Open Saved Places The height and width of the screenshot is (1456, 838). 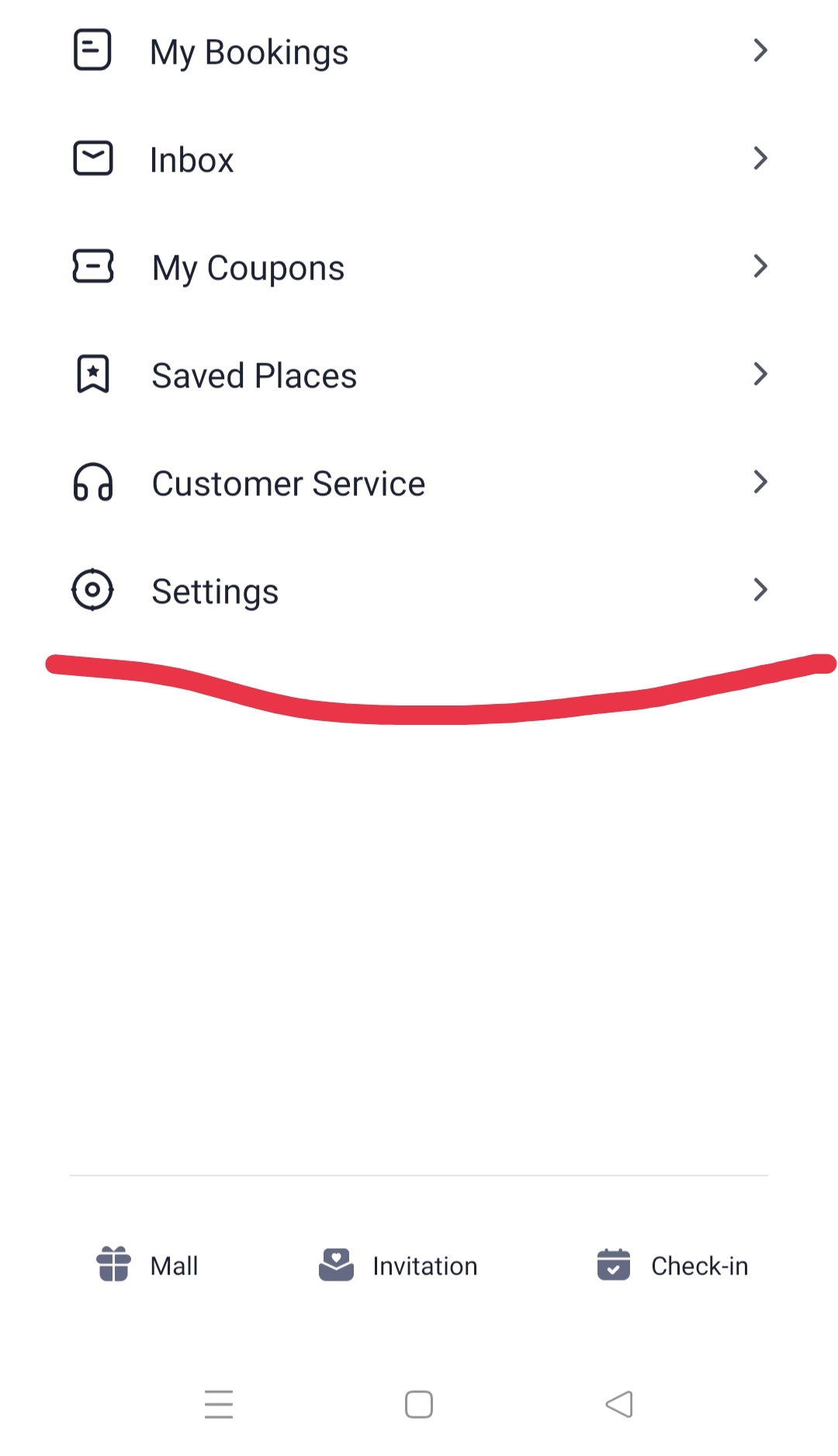point(419,375)
